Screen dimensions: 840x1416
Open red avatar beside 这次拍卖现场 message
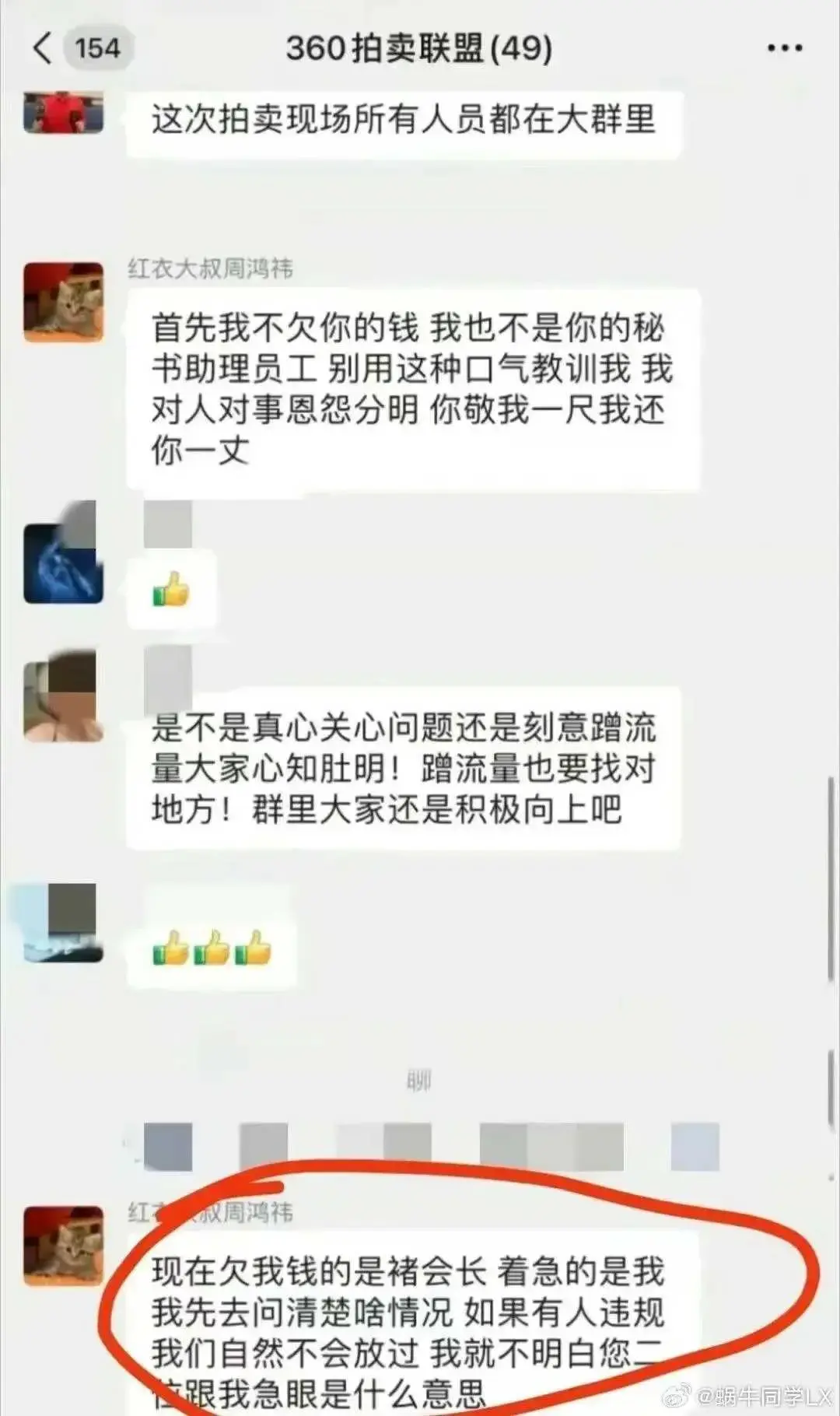pos(64,112)
